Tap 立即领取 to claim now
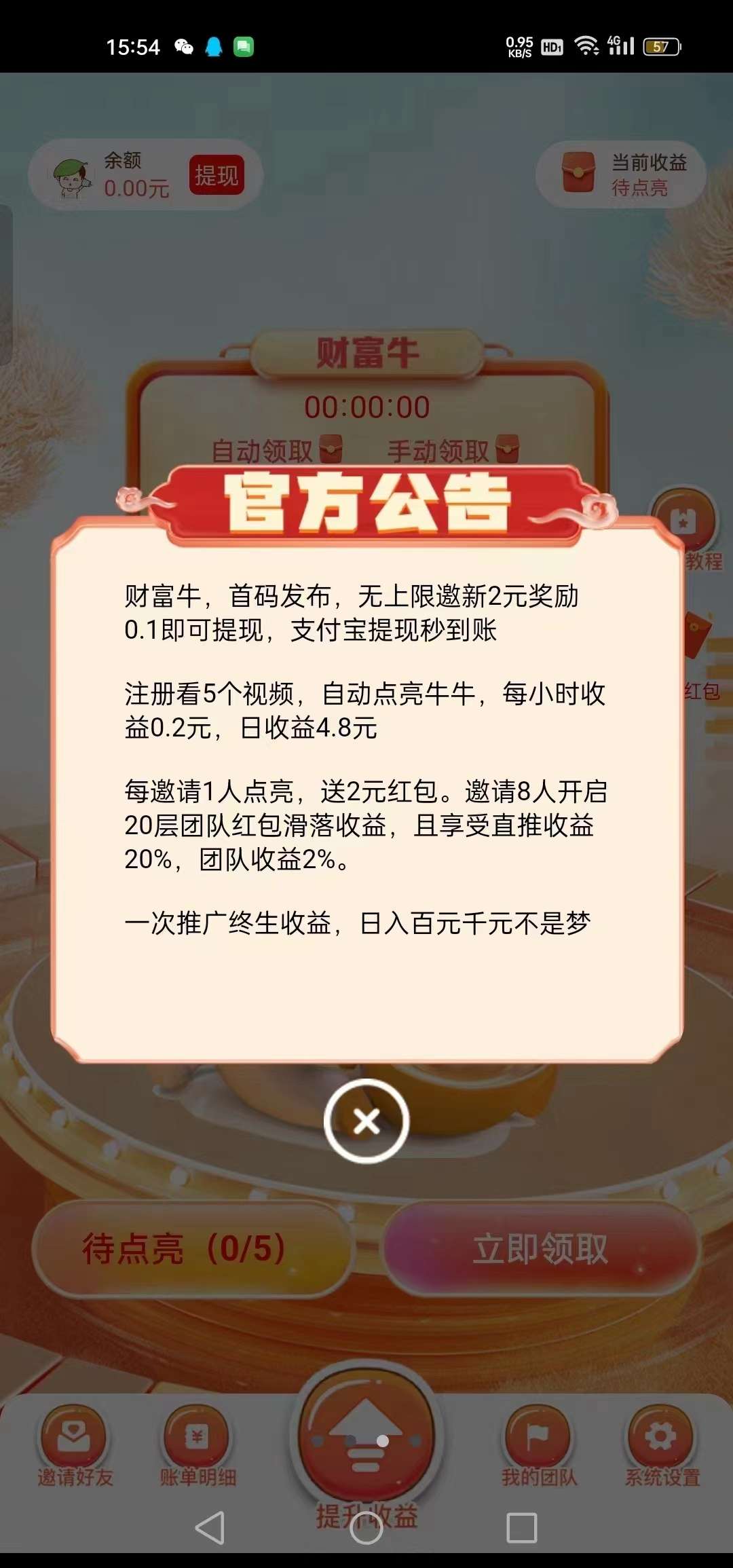Image resolution: width=733 pixels, height=1568 pixels. (540, 1249)
